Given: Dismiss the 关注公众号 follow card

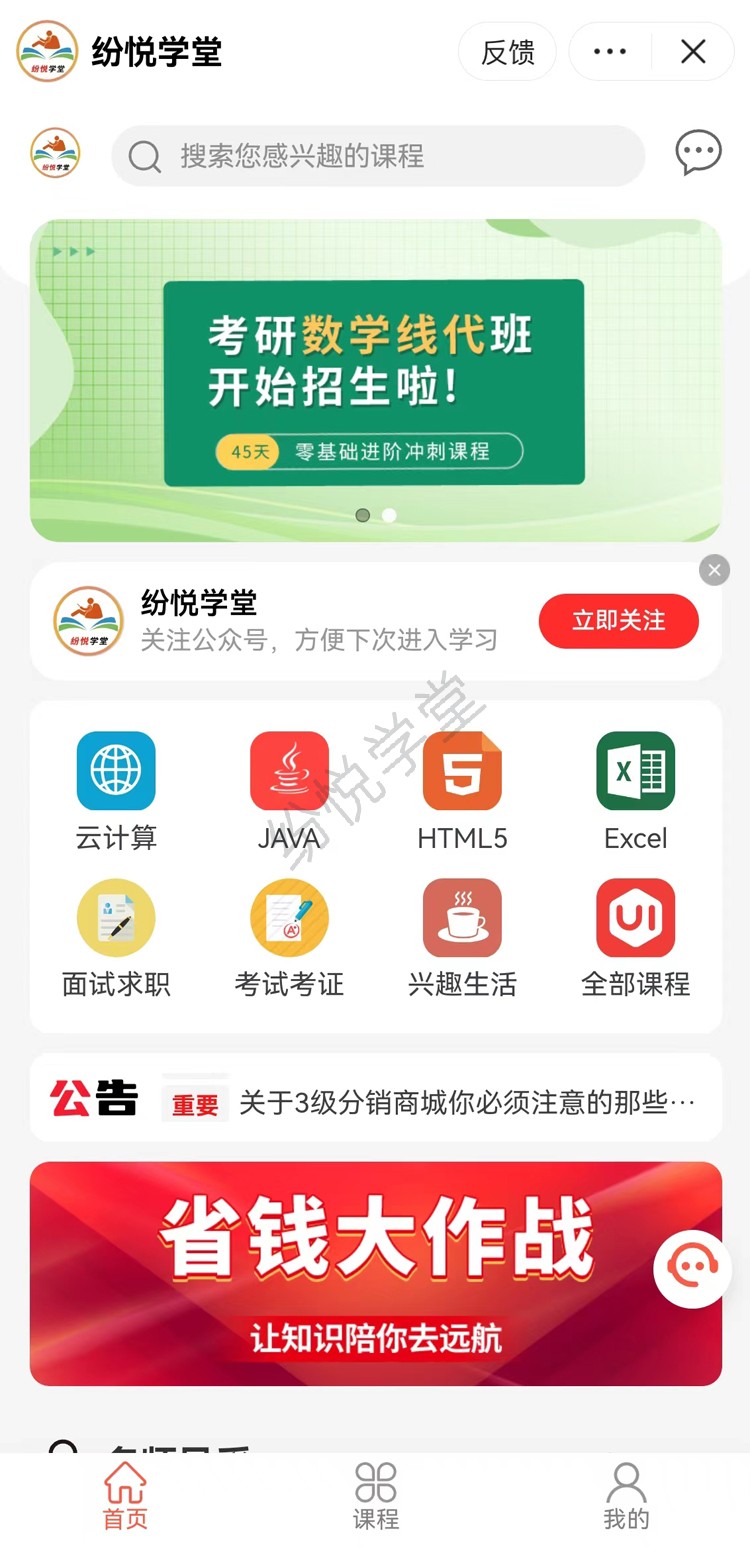Looking at the screenshot, I should pos(713,570).
